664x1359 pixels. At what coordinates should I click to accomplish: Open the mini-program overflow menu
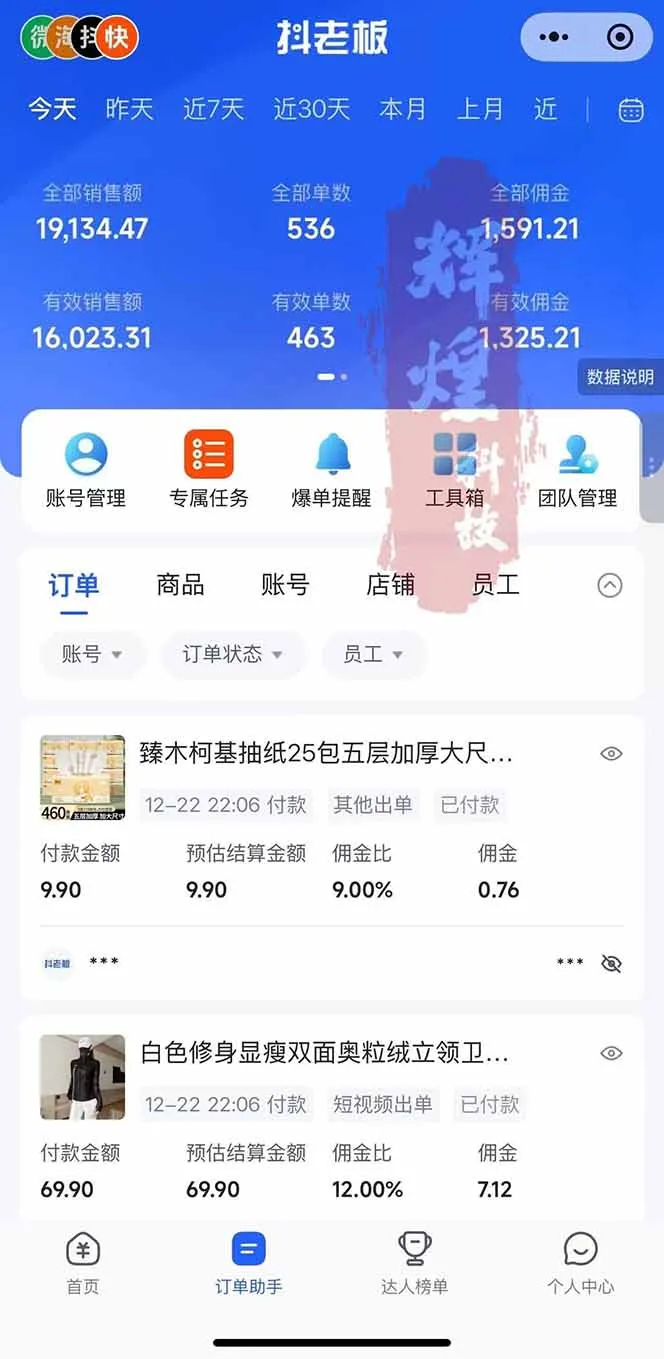coord(553,38)
